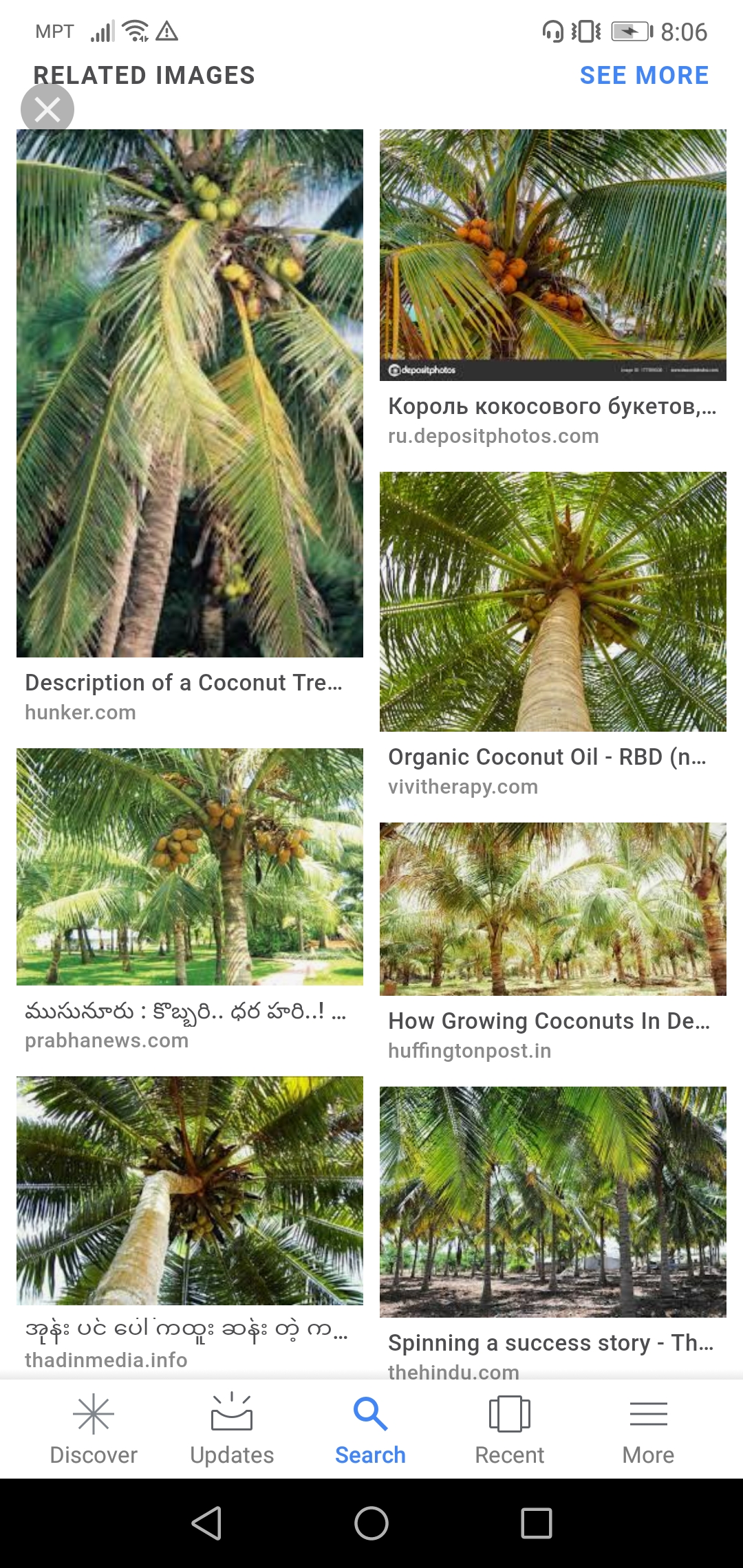Tap SEE MORE related images
Image resolution: width=743 pixels, height=1568 pixels.
[x=644, y=75]
